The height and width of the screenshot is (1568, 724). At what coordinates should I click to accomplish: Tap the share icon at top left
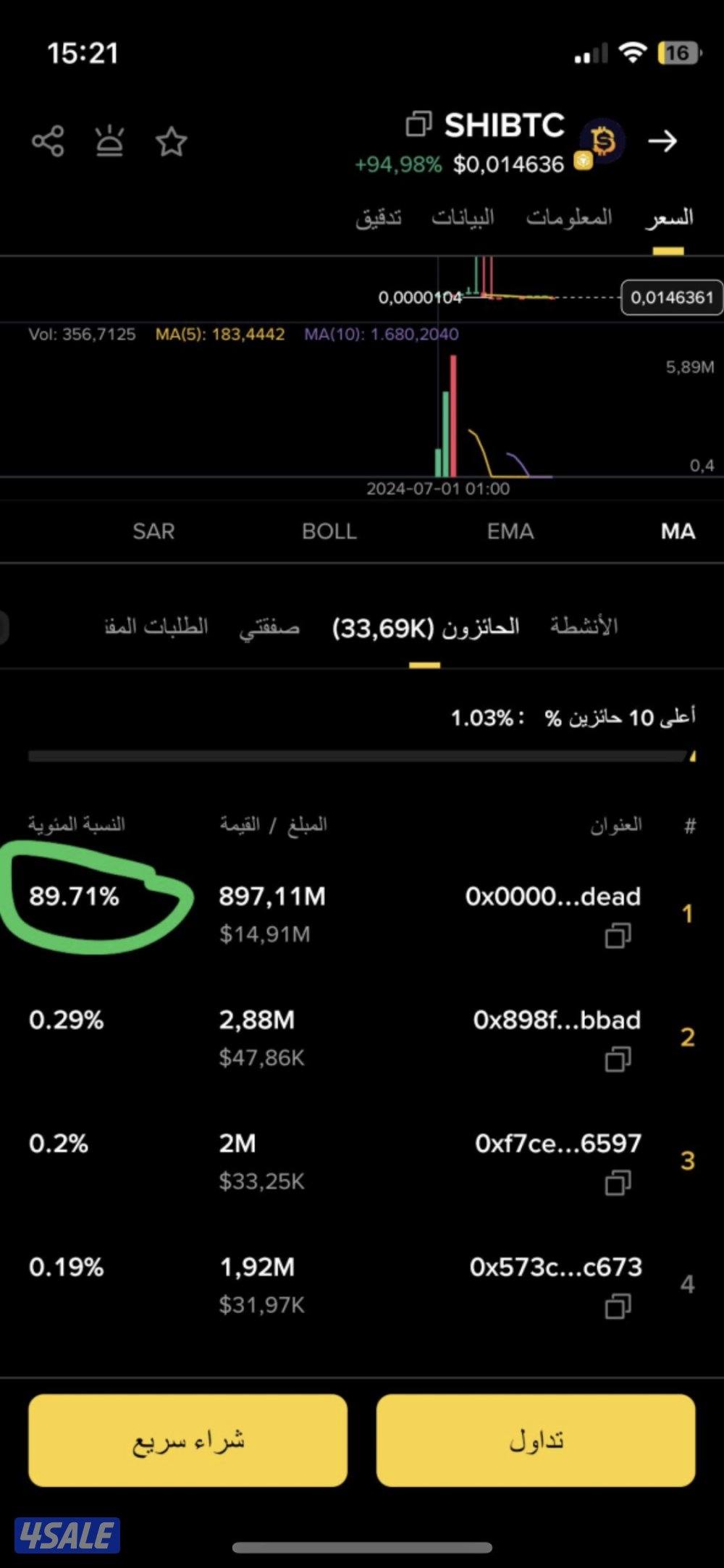coord(48,142)
